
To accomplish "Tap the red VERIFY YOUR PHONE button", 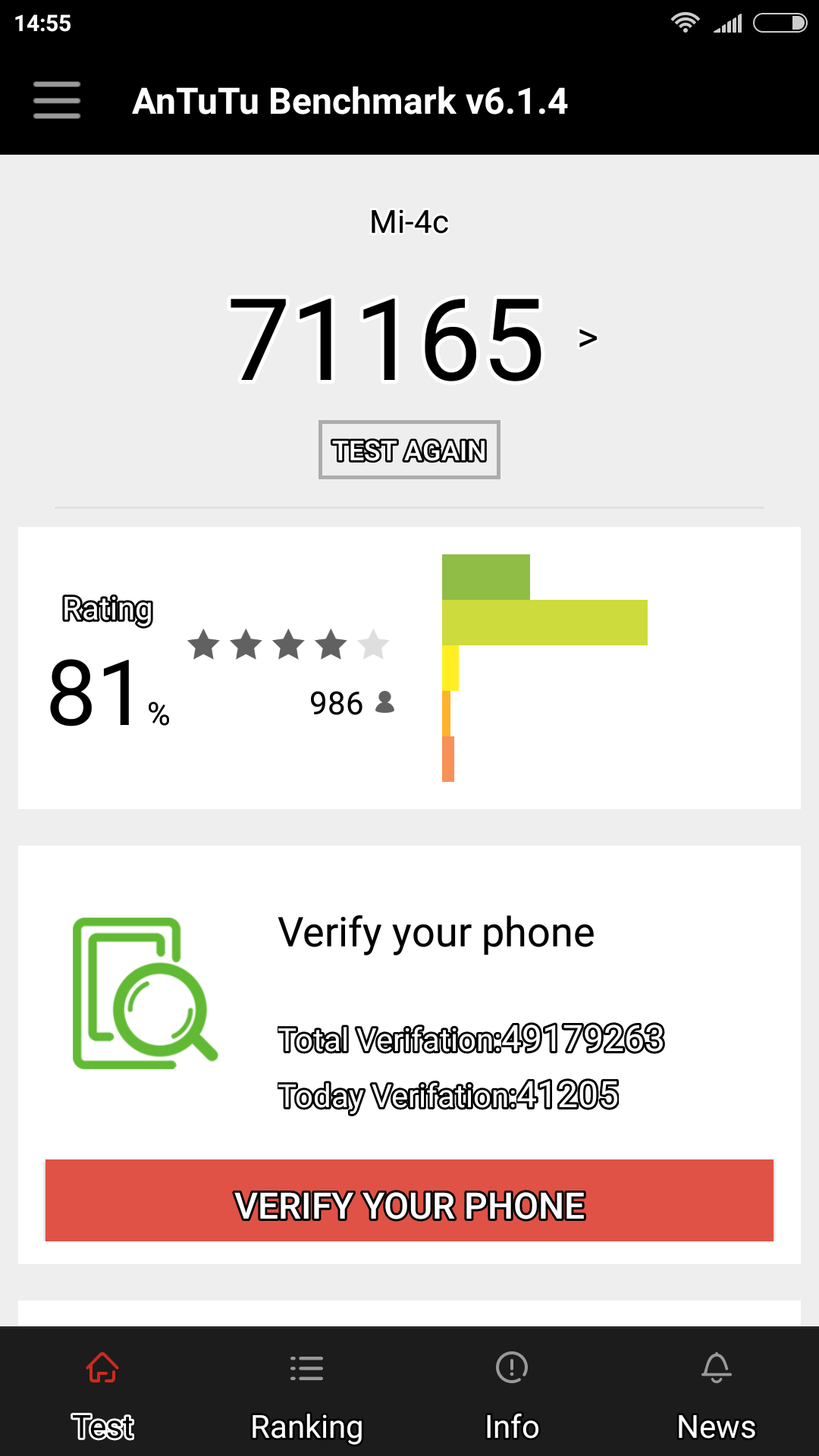I will (x=409, y=1200).
